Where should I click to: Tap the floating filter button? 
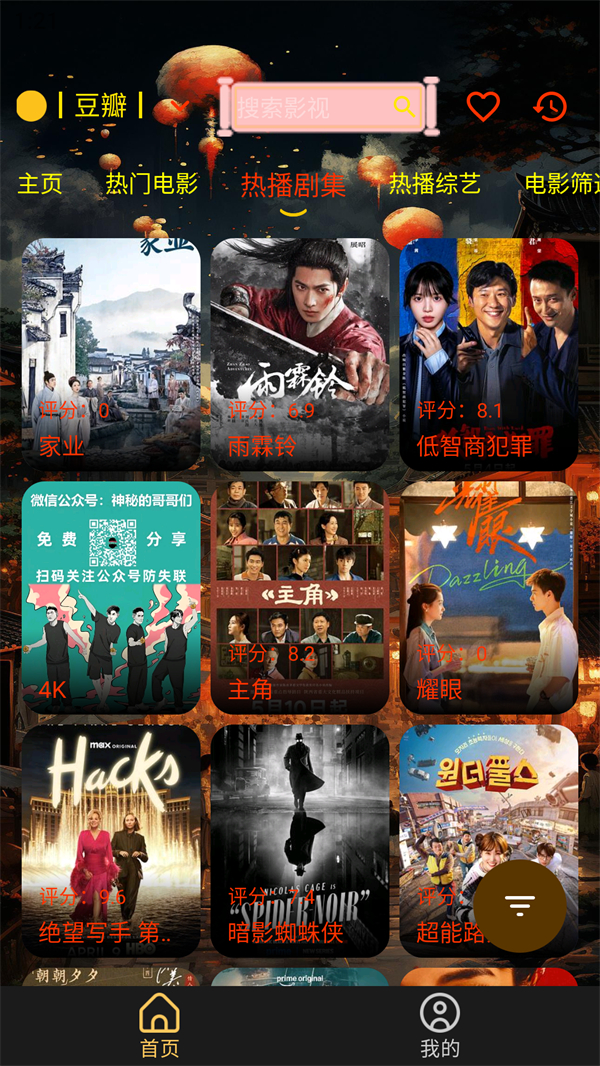pyautogui.click(x=520, y=906)
